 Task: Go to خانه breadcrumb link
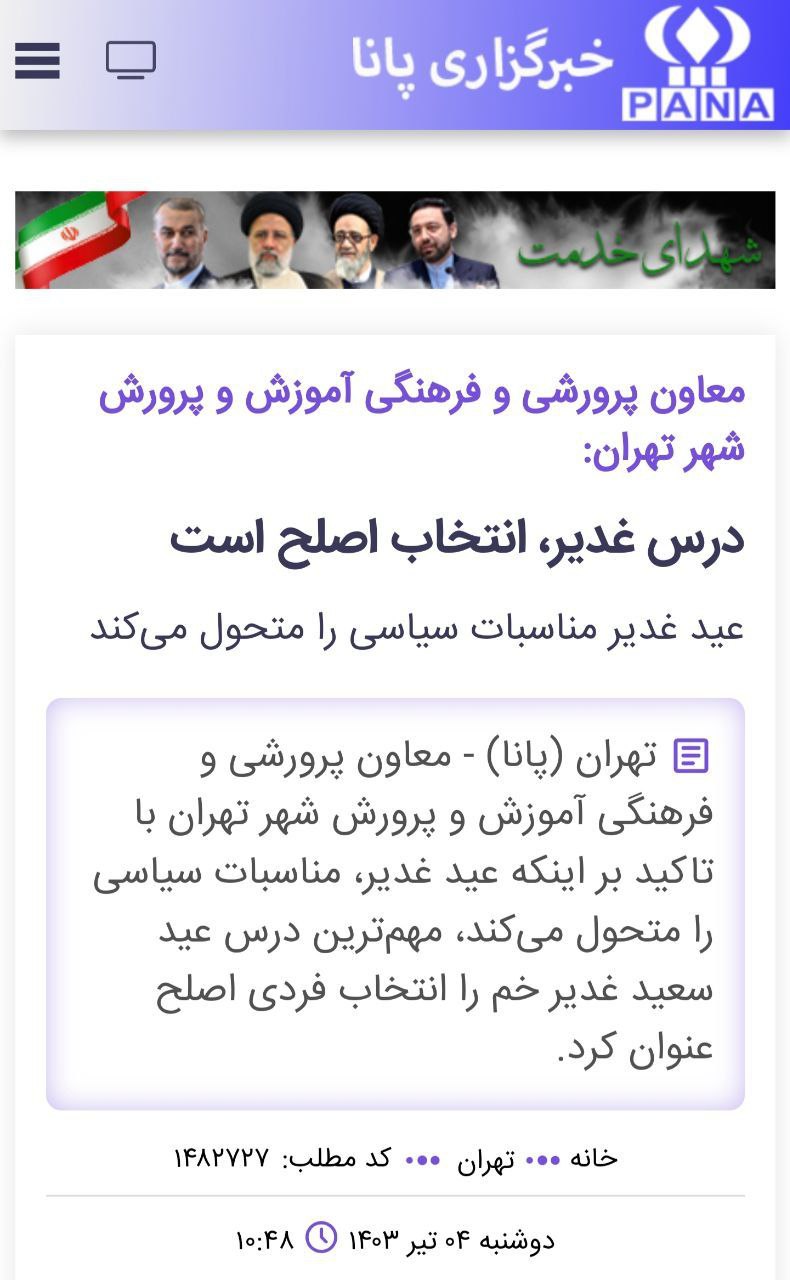[594, 1158]
